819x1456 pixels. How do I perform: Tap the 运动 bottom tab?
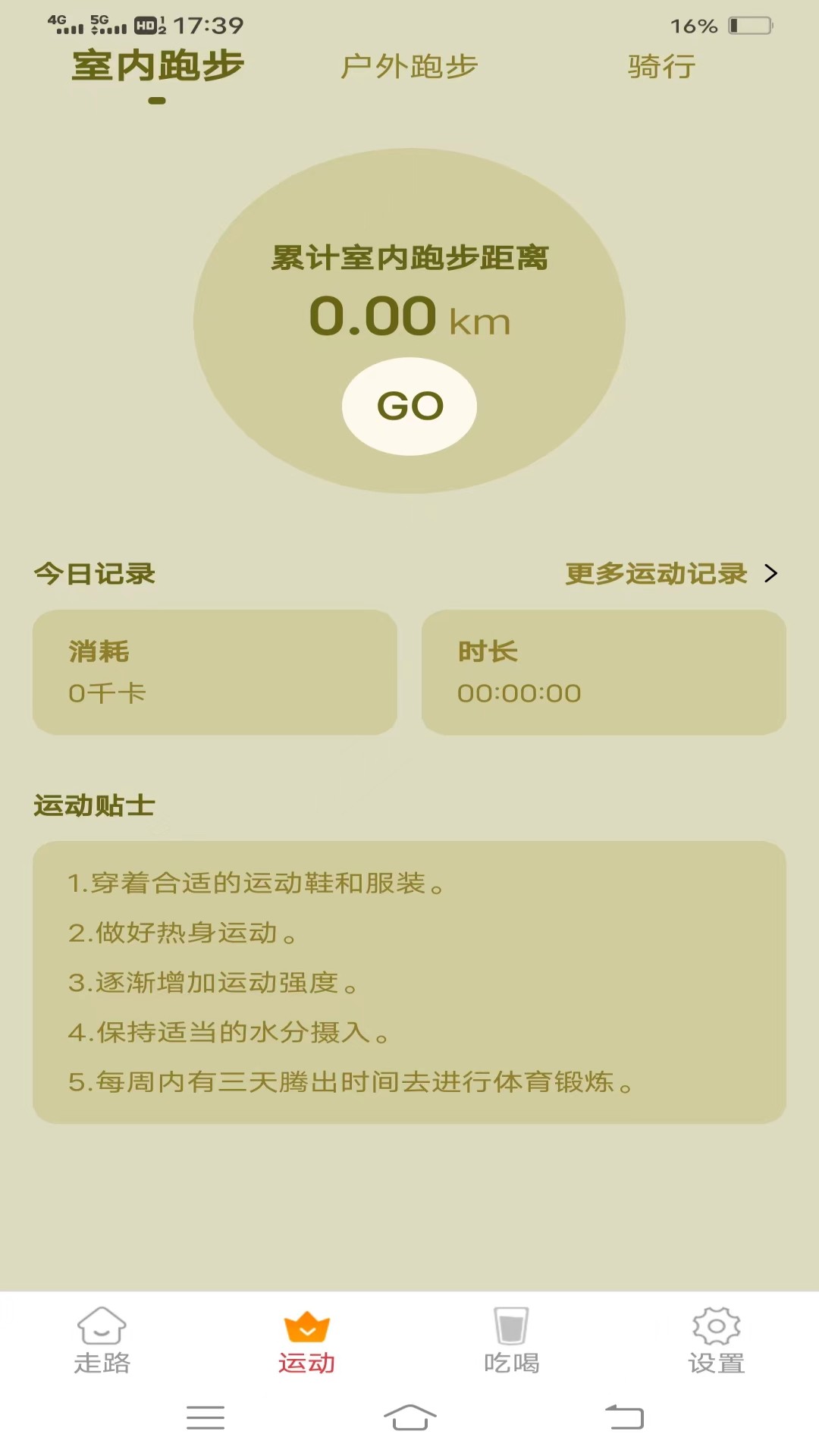coord(307,1341)
